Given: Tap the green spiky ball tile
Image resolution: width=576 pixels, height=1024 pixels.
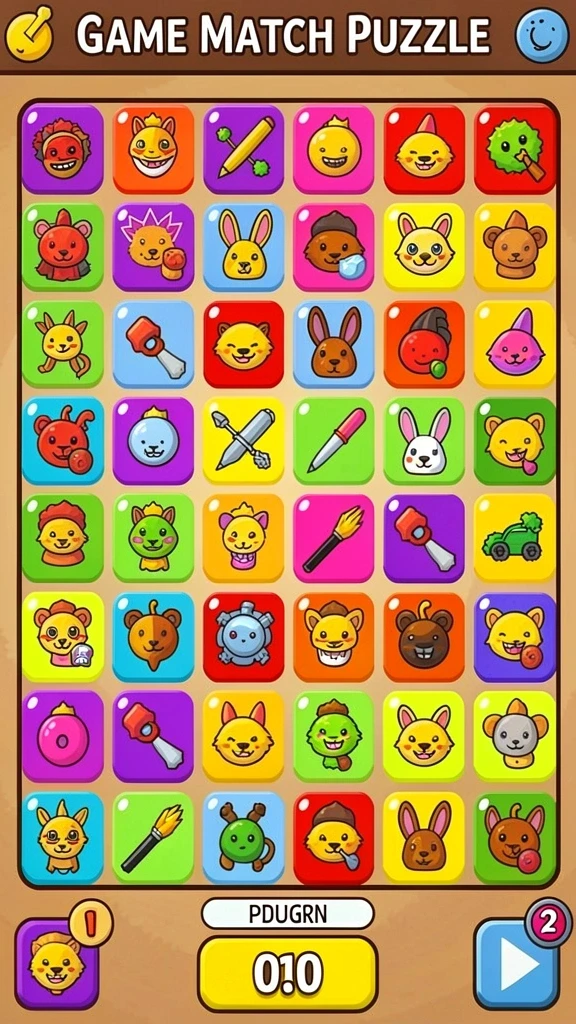Looking at the screenshot, I should click(515, 150).
